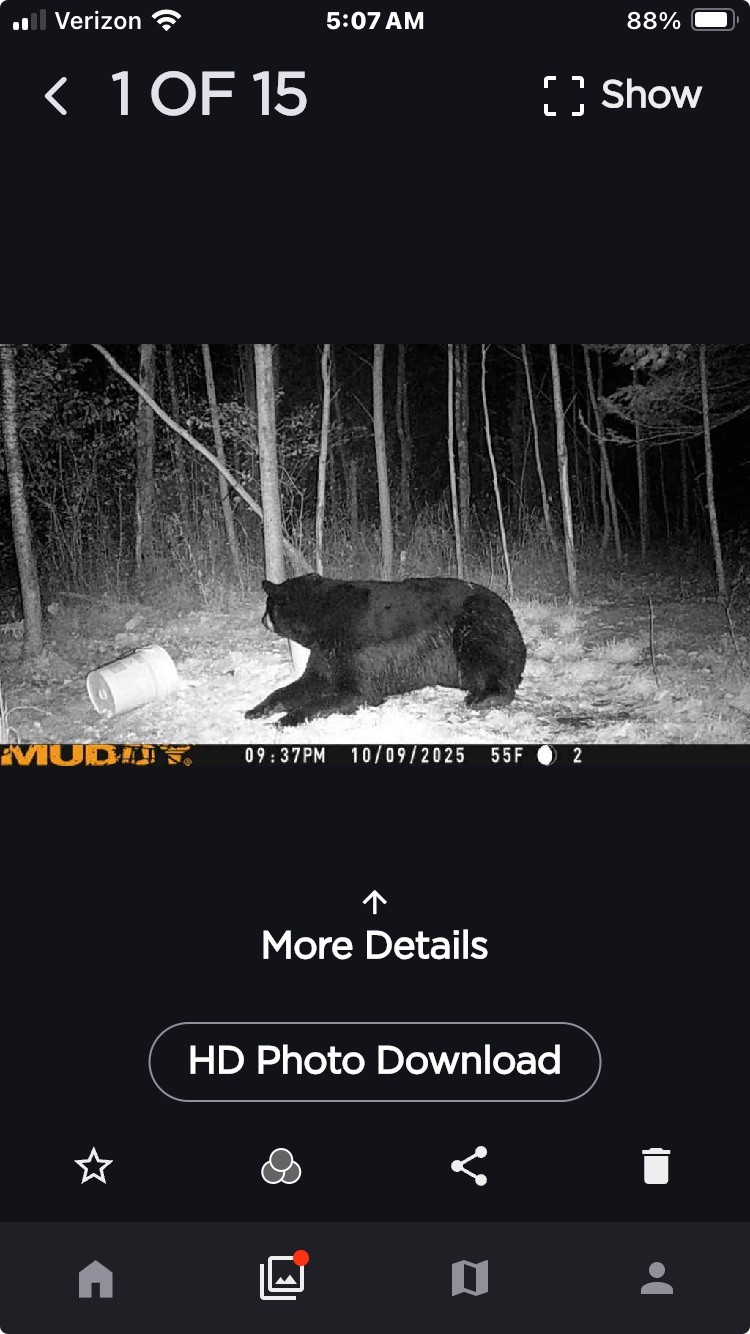Switch to the Map tab

(x=469, y=1278)
